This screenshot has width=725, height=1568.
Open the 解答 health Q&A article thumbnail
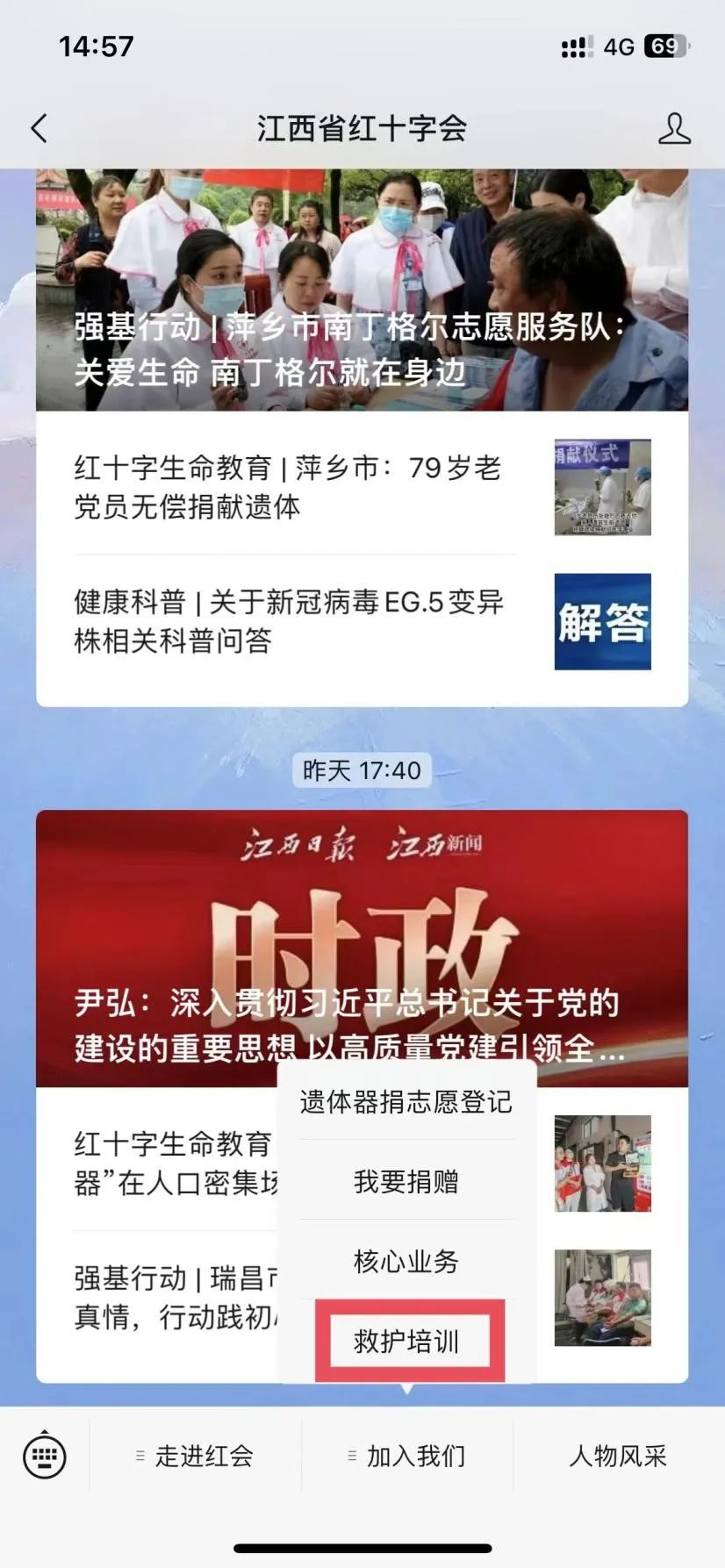pos(602,623)
